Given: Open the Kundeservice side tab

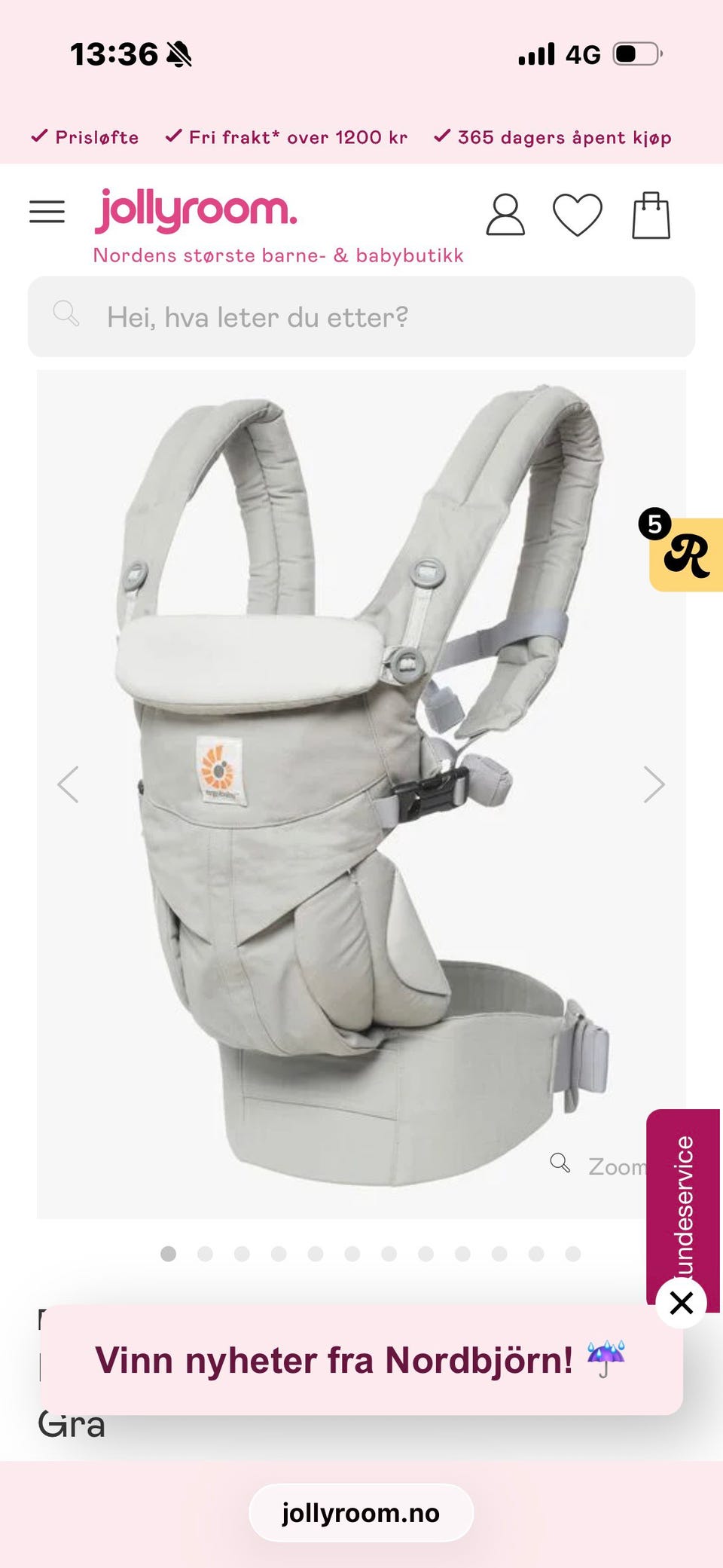Looking at the screenshot, I should pos(683,1206).
